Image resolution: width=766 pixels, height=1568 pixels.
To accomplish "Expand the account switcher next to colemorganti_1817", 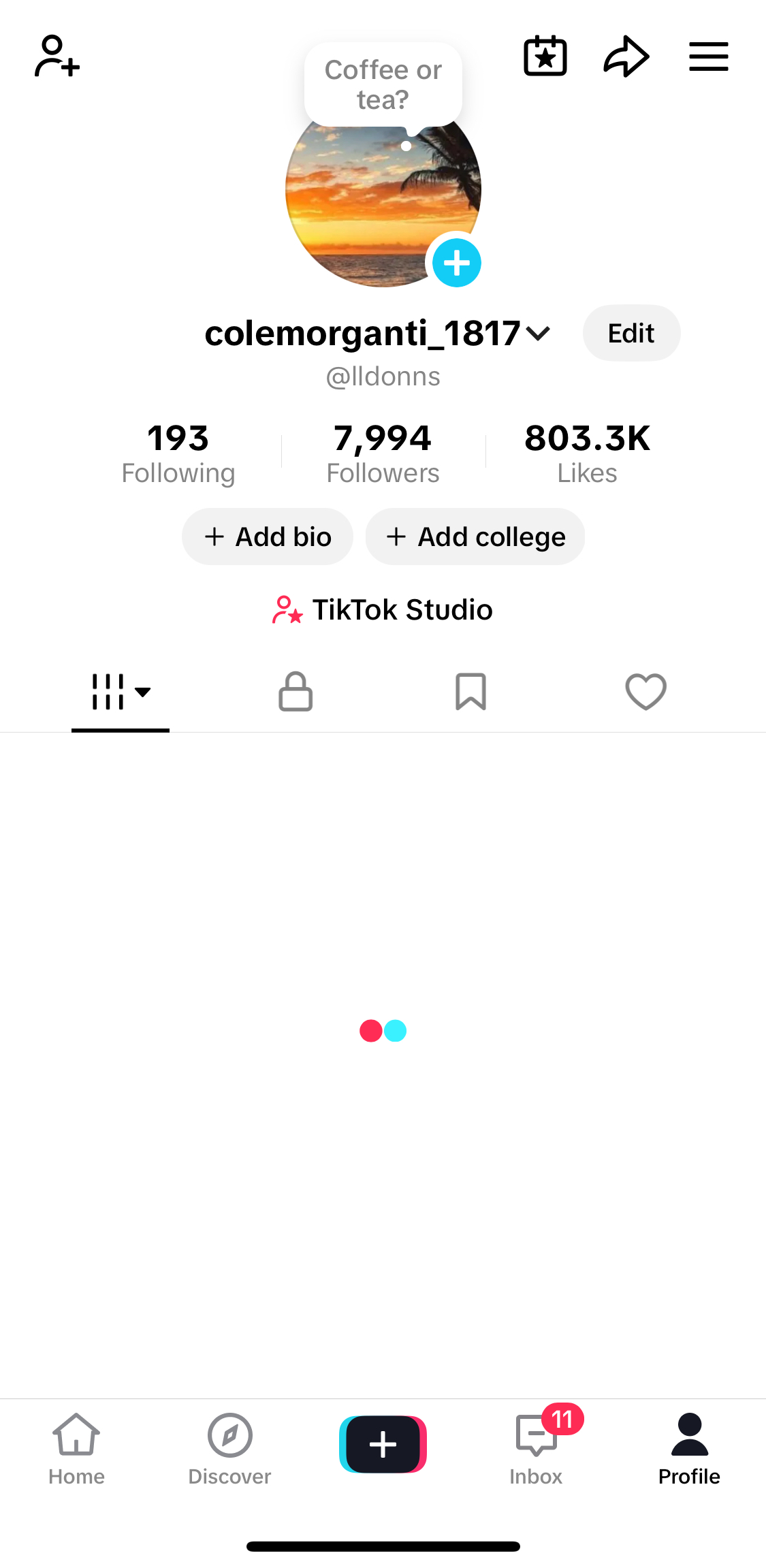I will (538, 333).
